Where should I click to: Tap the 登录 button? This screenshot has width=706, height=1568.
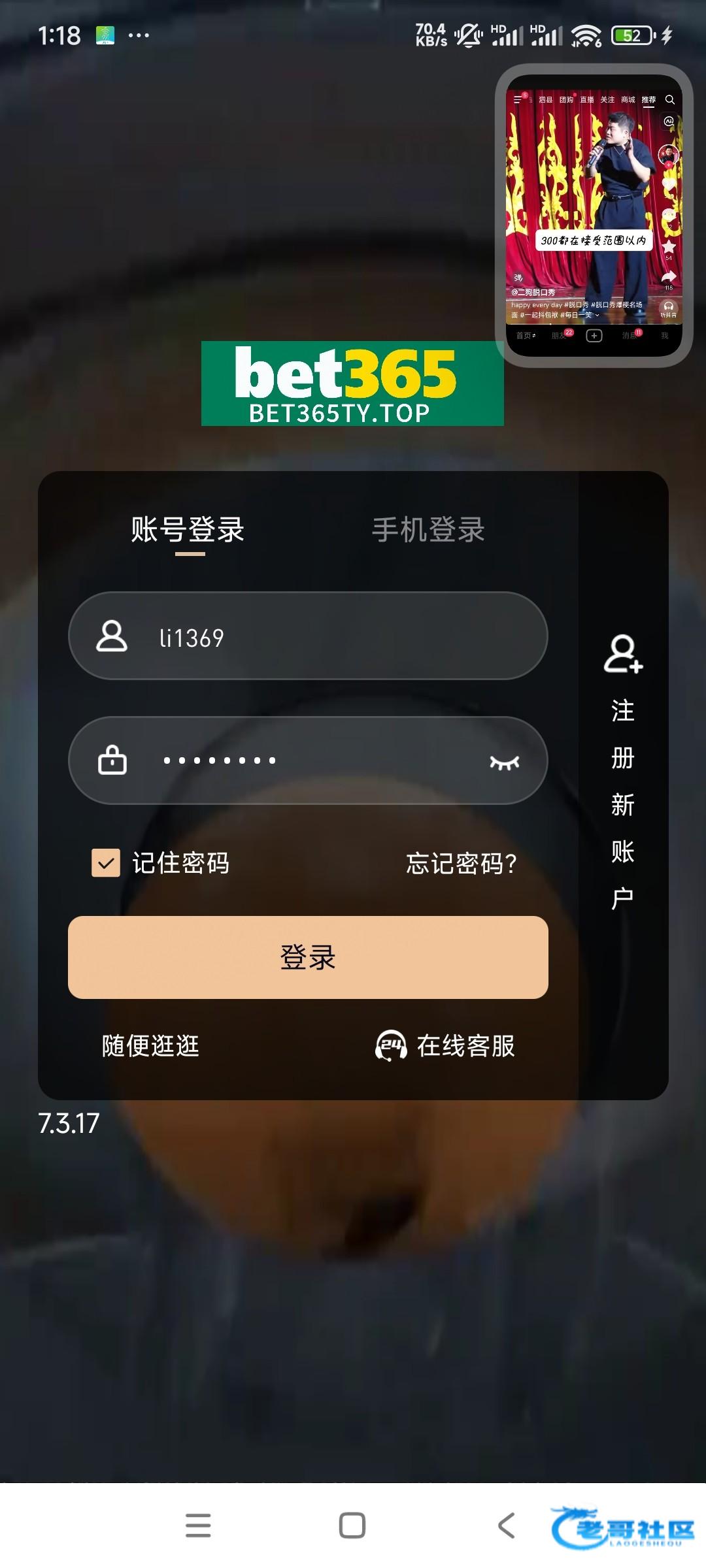(308, 957)
